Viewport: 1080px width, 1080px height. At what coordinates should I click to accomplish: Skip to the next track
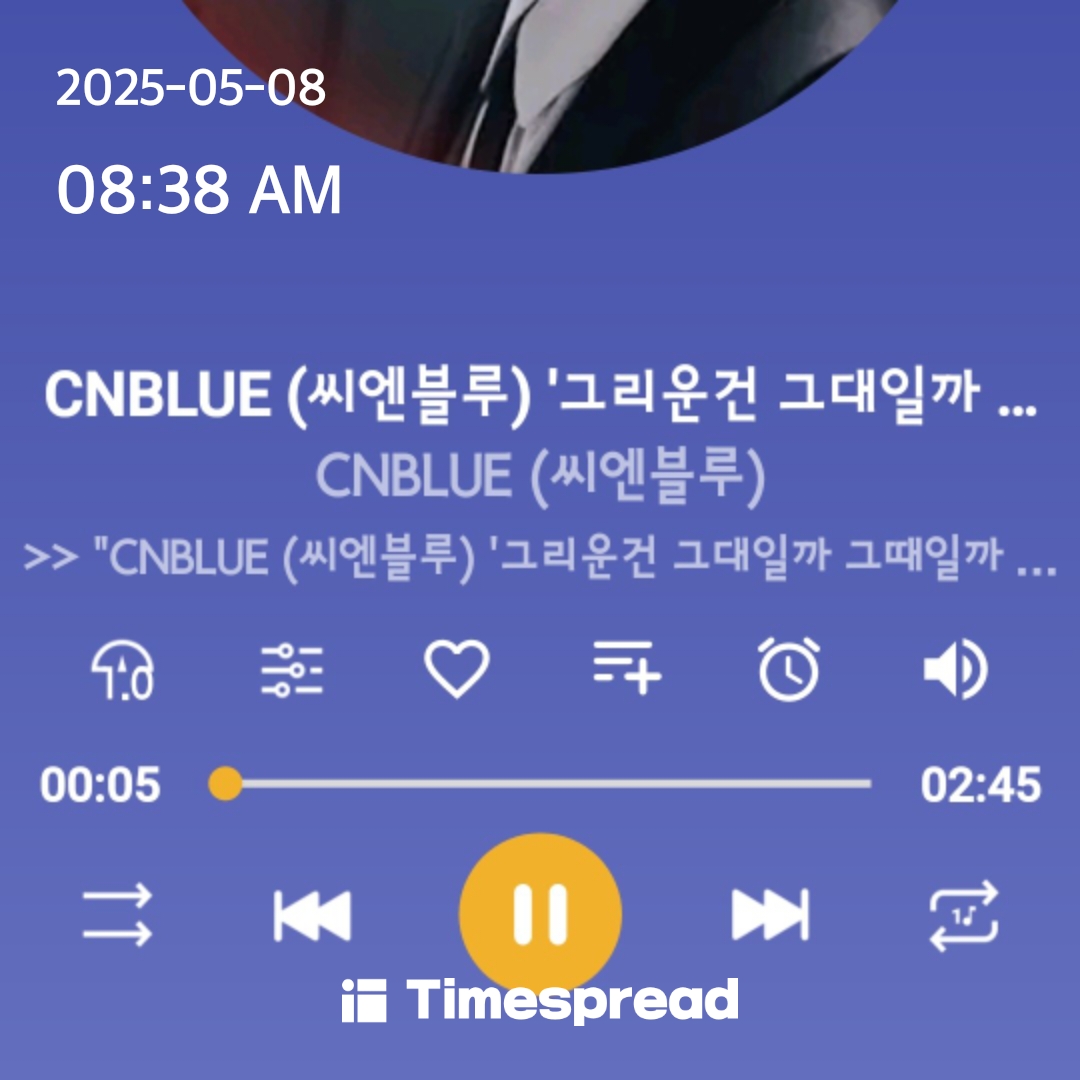tap(769, 914)
